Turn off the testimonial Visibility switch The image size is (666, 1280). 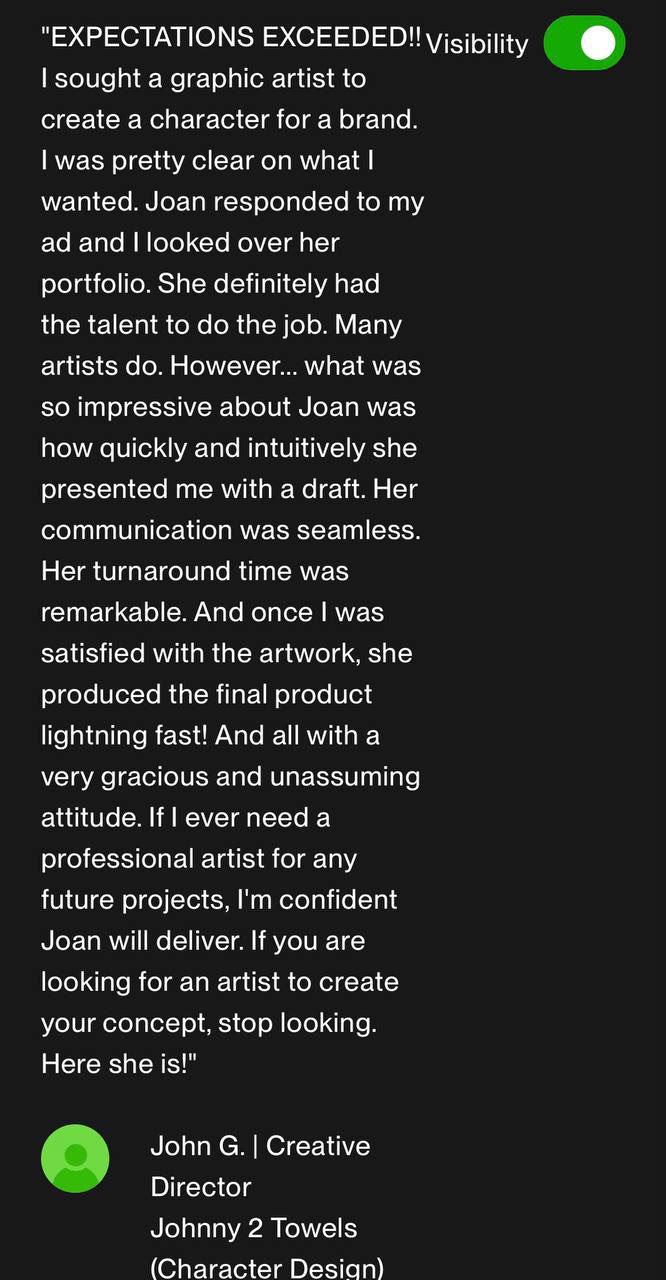pyautogui.click(x=584, y=43)
